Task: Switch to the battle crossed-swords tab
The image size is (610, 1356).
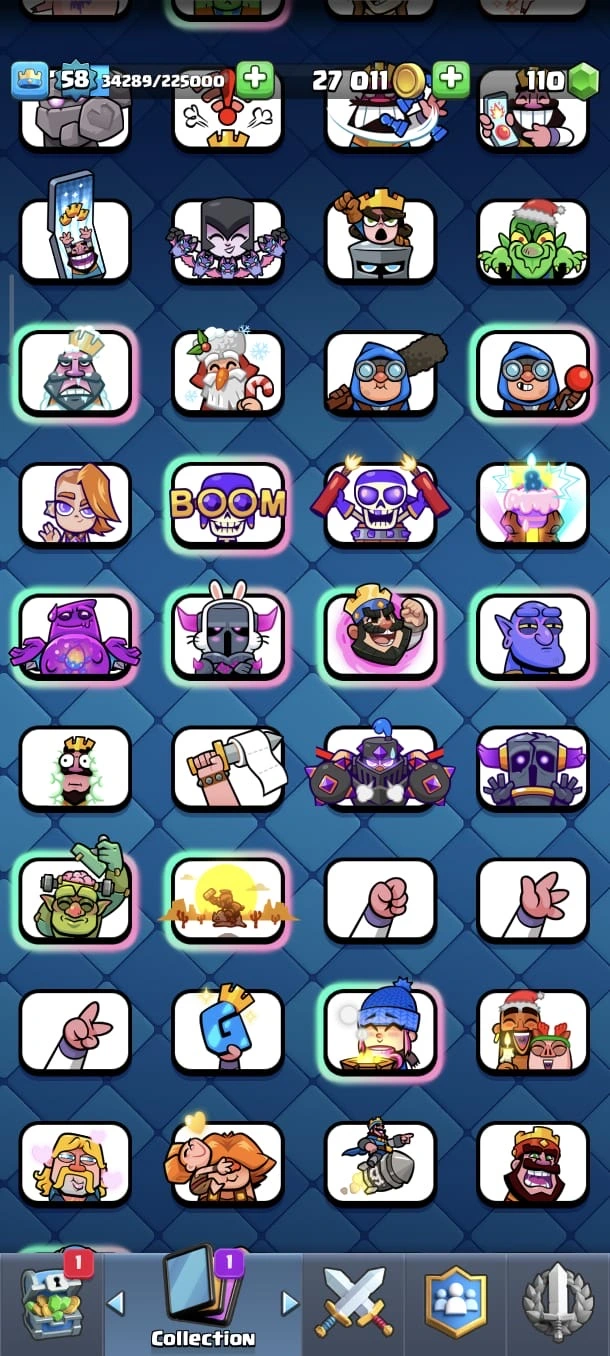Action: pyautogui.click(x=355, y=1302)
